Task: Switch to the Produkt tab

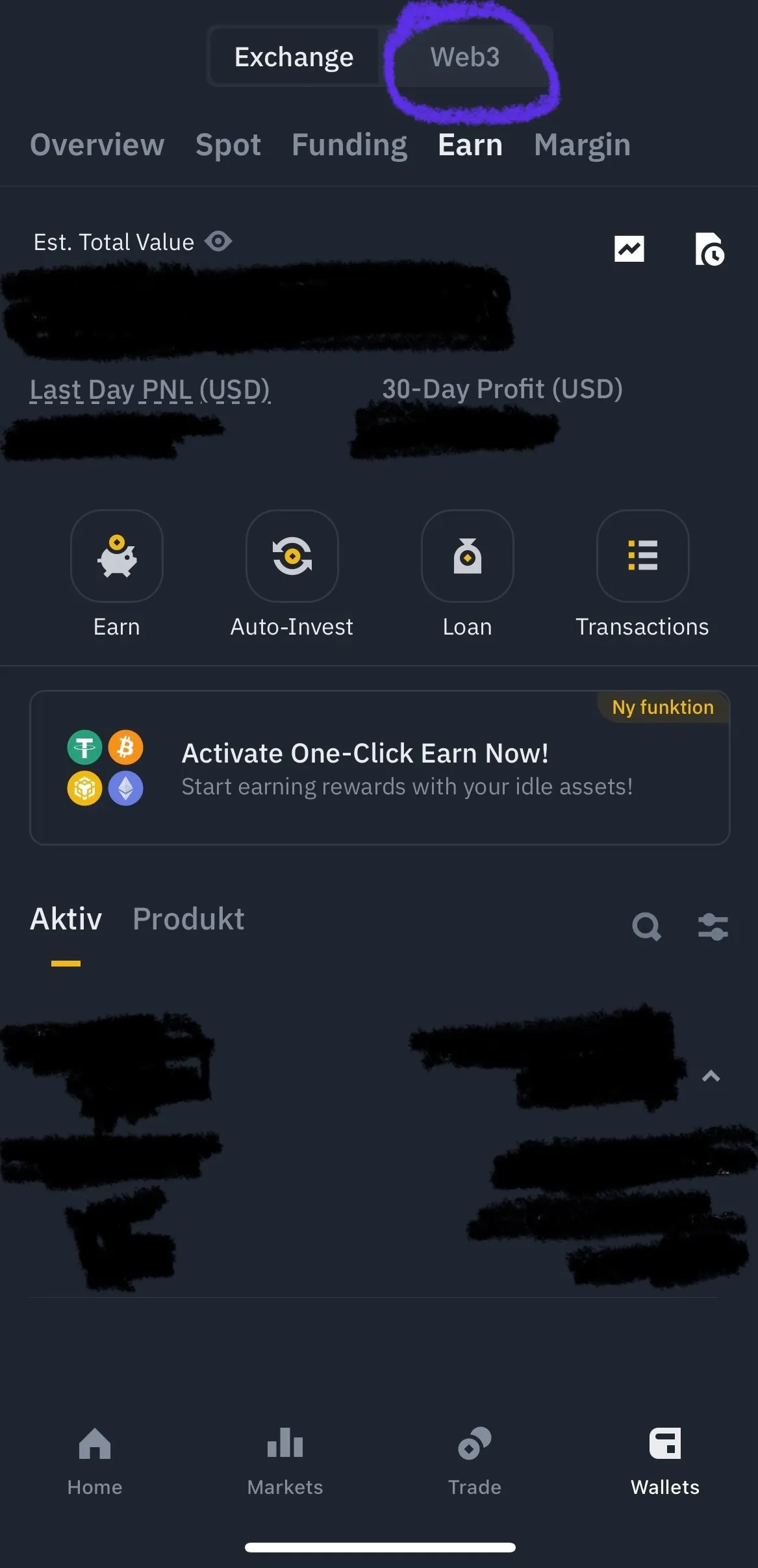Action: click(x=188, y=918)
